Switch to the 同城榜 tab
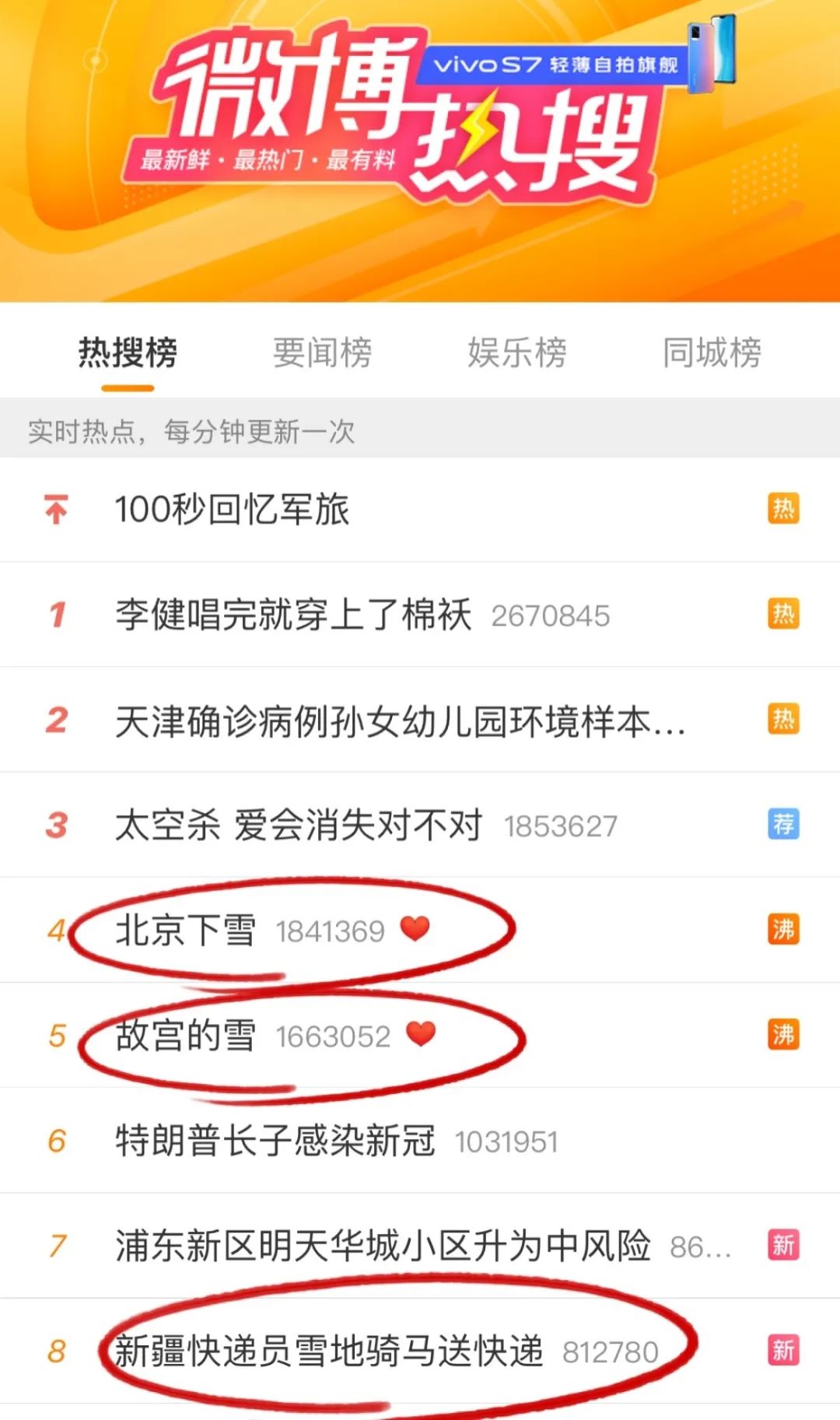The height and width of the screenshot is (1420, 840). (712, 352)
